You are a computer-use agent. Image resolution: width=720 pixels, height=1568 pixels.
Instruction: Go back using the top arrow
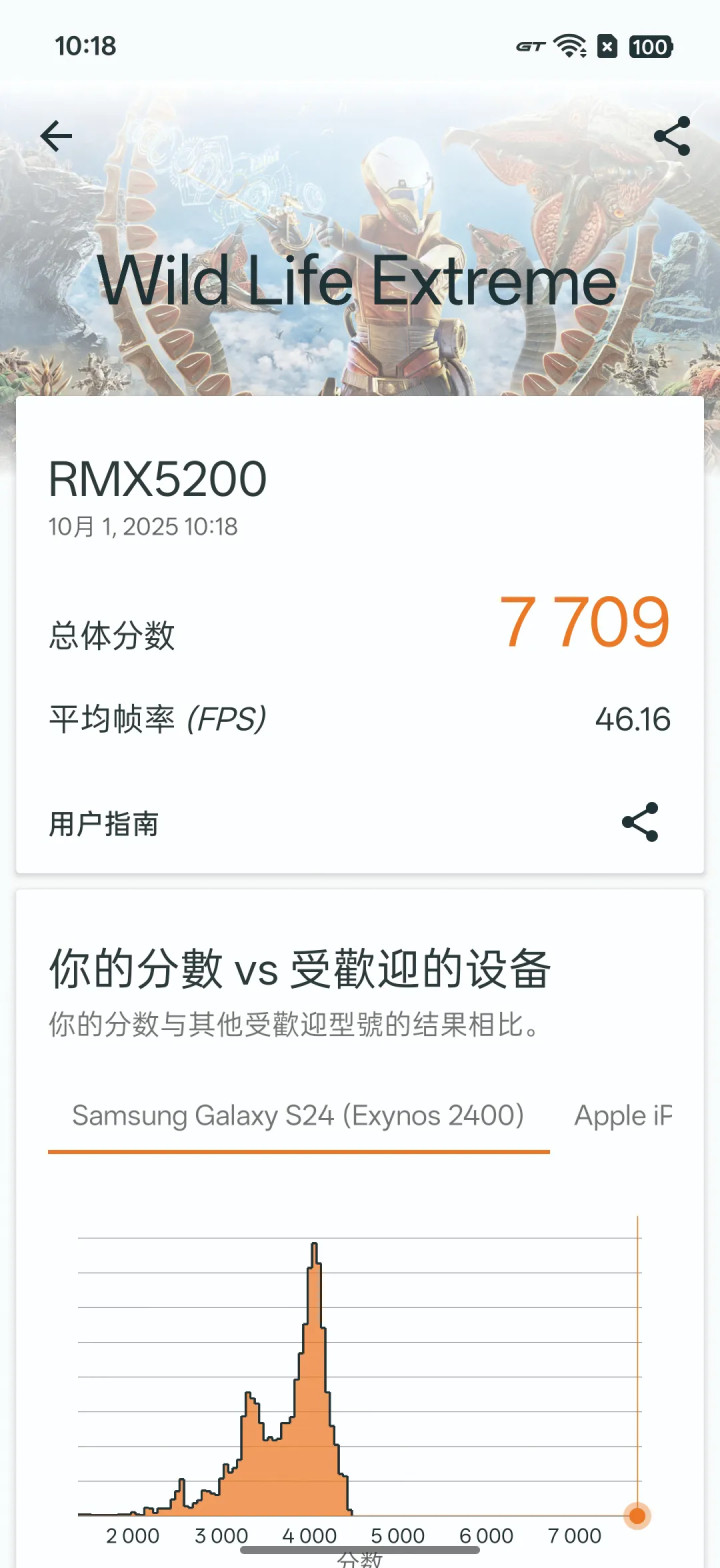[x=56, y=136]
